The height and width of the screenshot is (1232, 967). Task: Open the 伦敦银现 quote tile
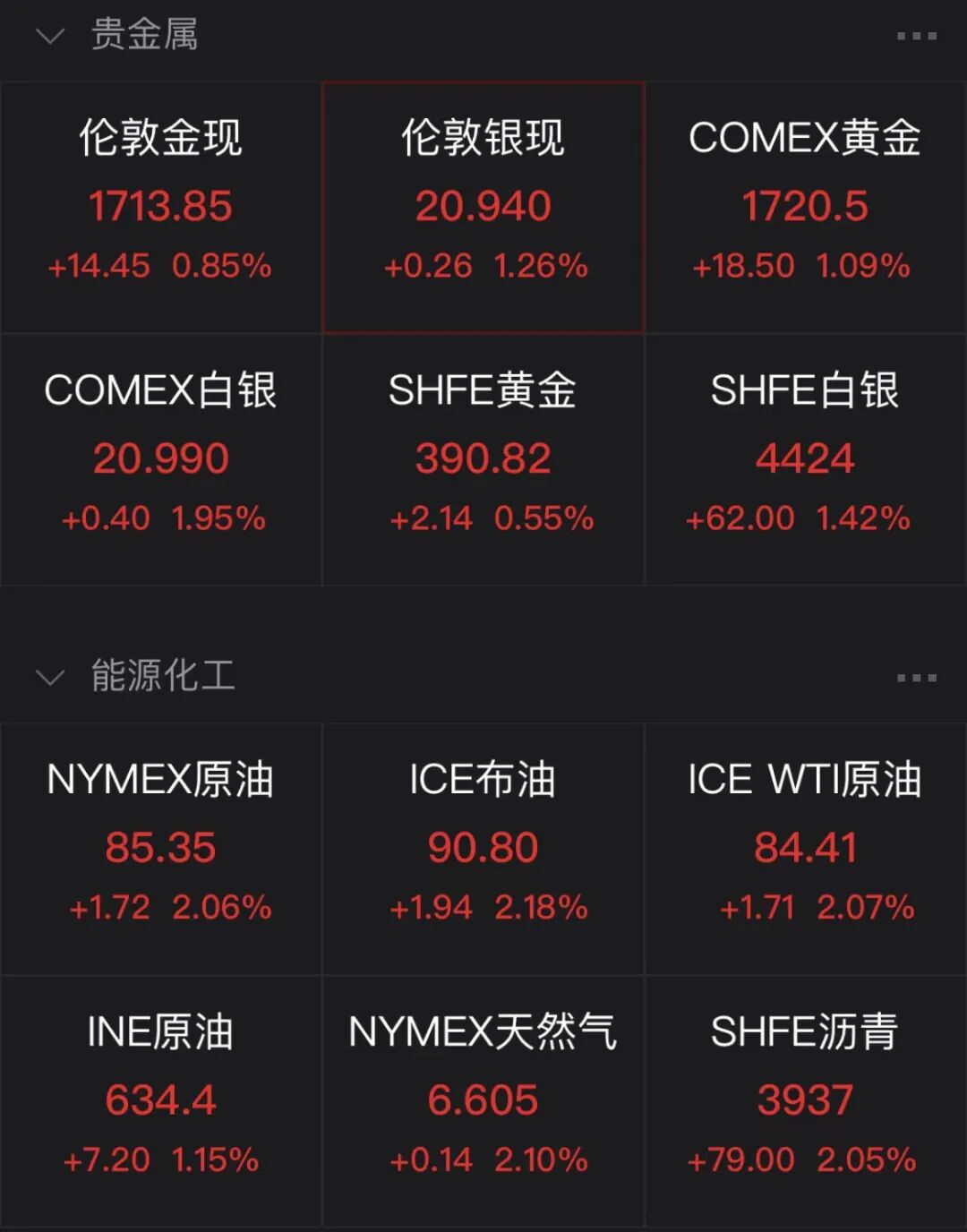(x=483, y=208)
